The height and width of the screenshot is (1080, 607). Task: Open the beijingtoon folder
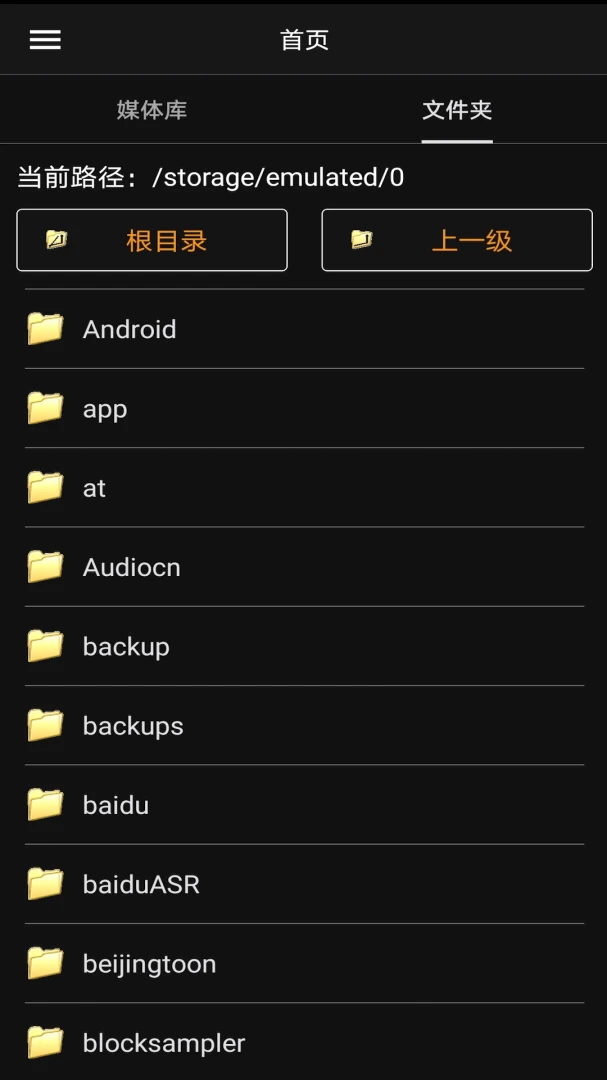point(305,962)
